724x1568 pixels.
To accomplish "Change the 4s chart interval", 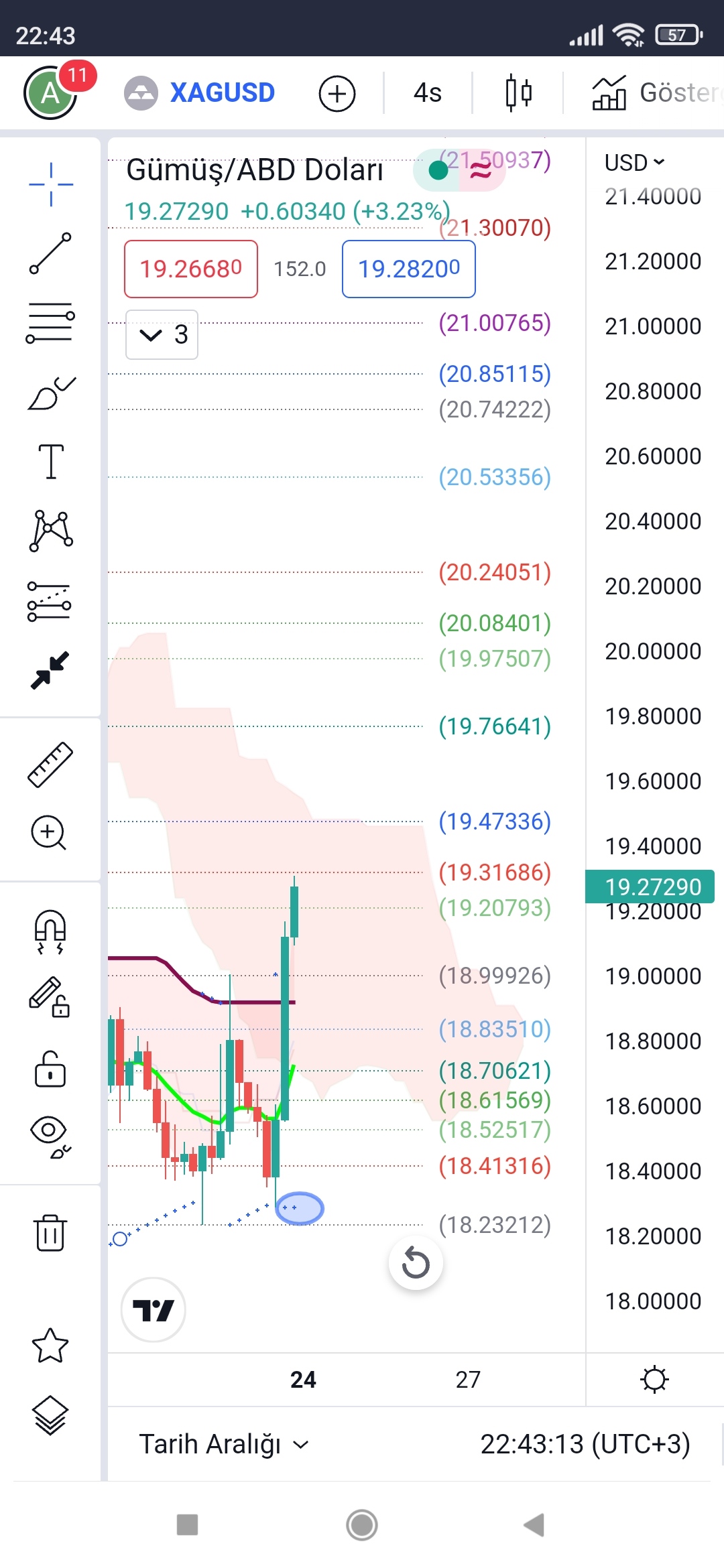I will coord(428,93).
